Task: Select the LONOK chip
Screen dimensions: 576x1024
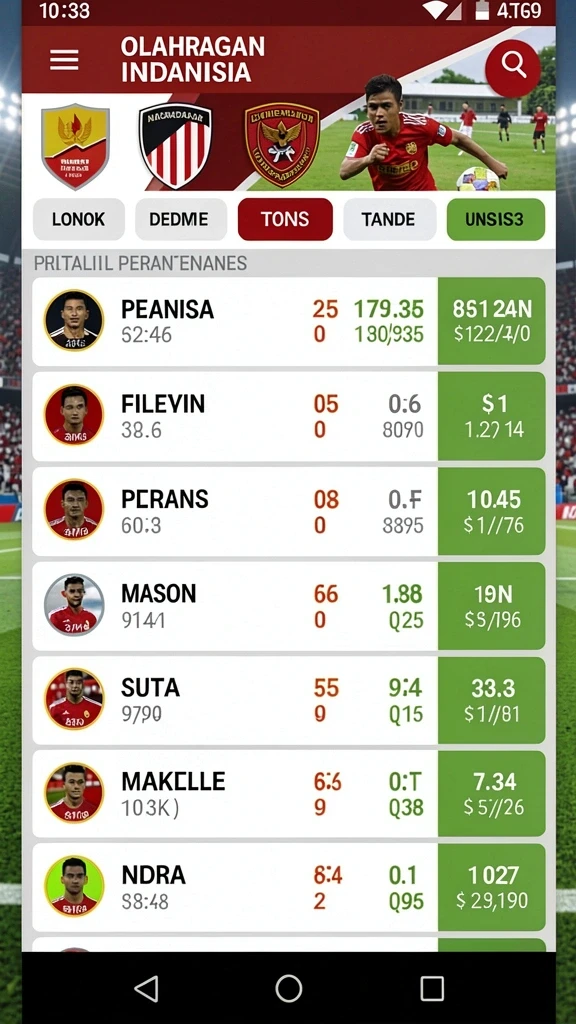Action: point(78,219)
